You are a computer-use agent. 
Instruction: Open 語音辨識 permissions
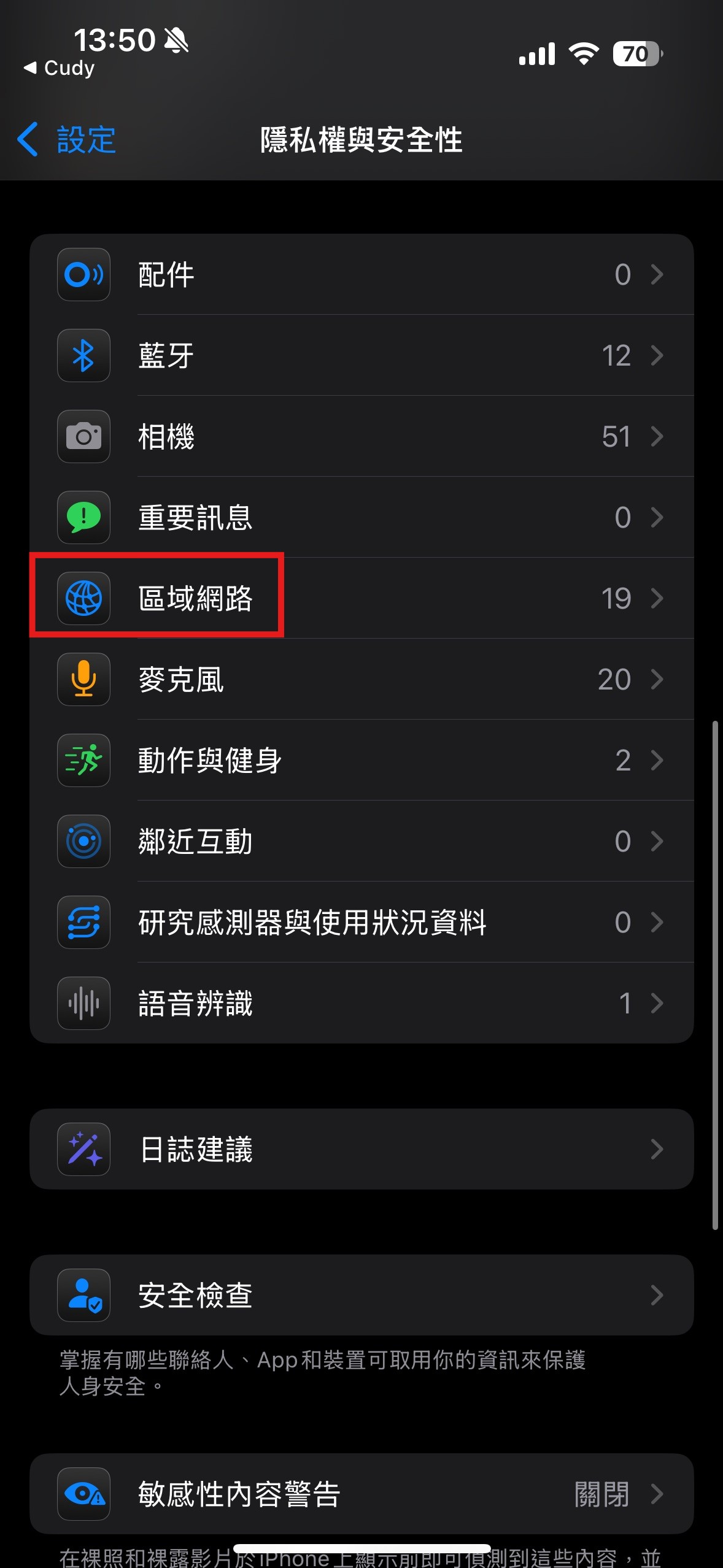tap(361, 1003)
